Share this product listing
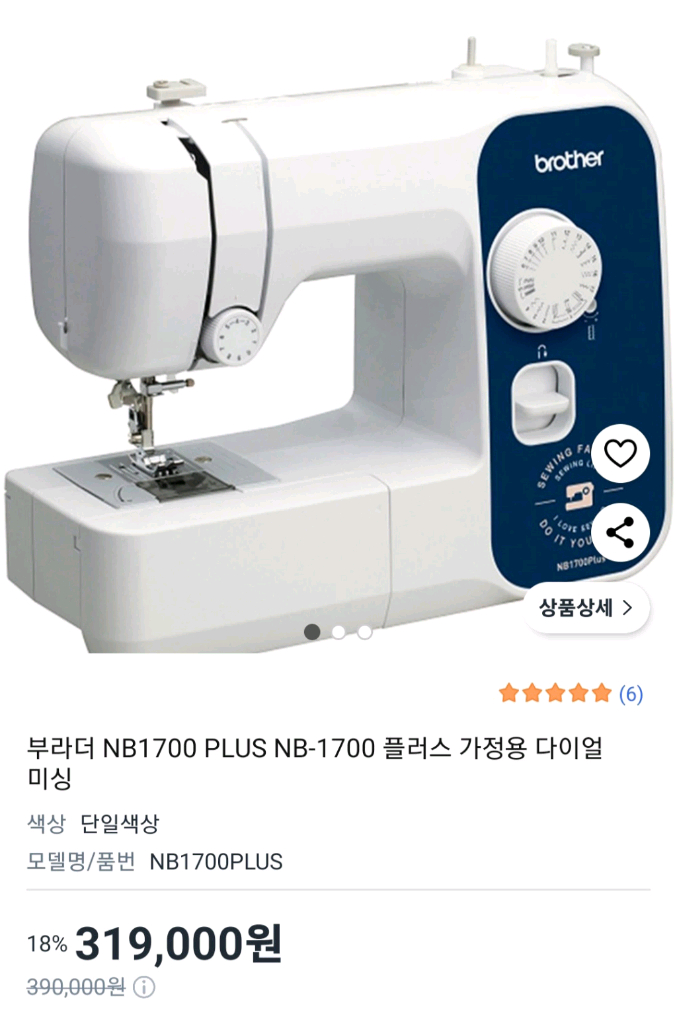The width and height of the screenshot is (677, 1024). (x=621, y=533)
